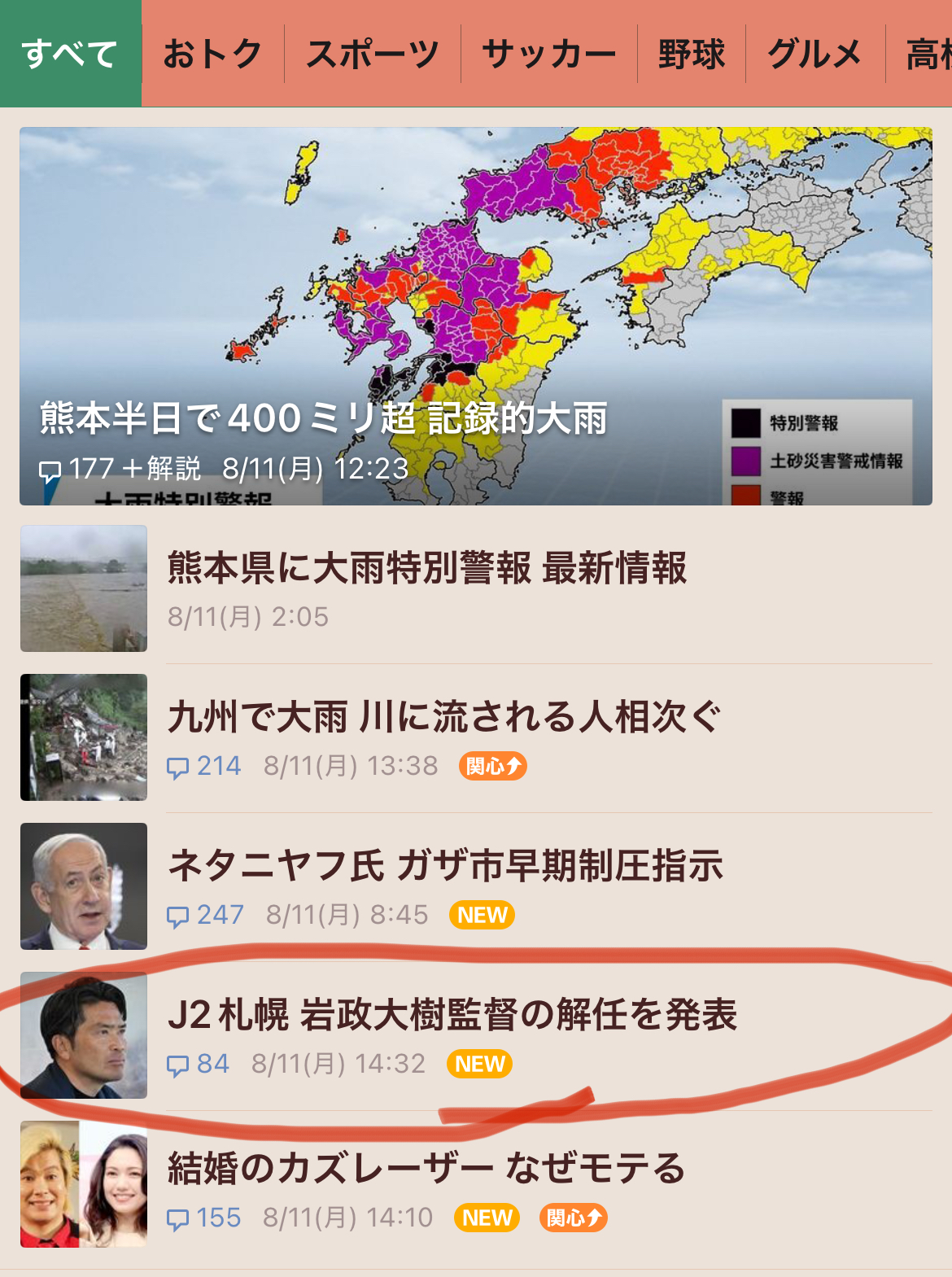
Task: Read 熊本県に大雨特別警報 最新情報 article
Action: click(x=426, y=568)
